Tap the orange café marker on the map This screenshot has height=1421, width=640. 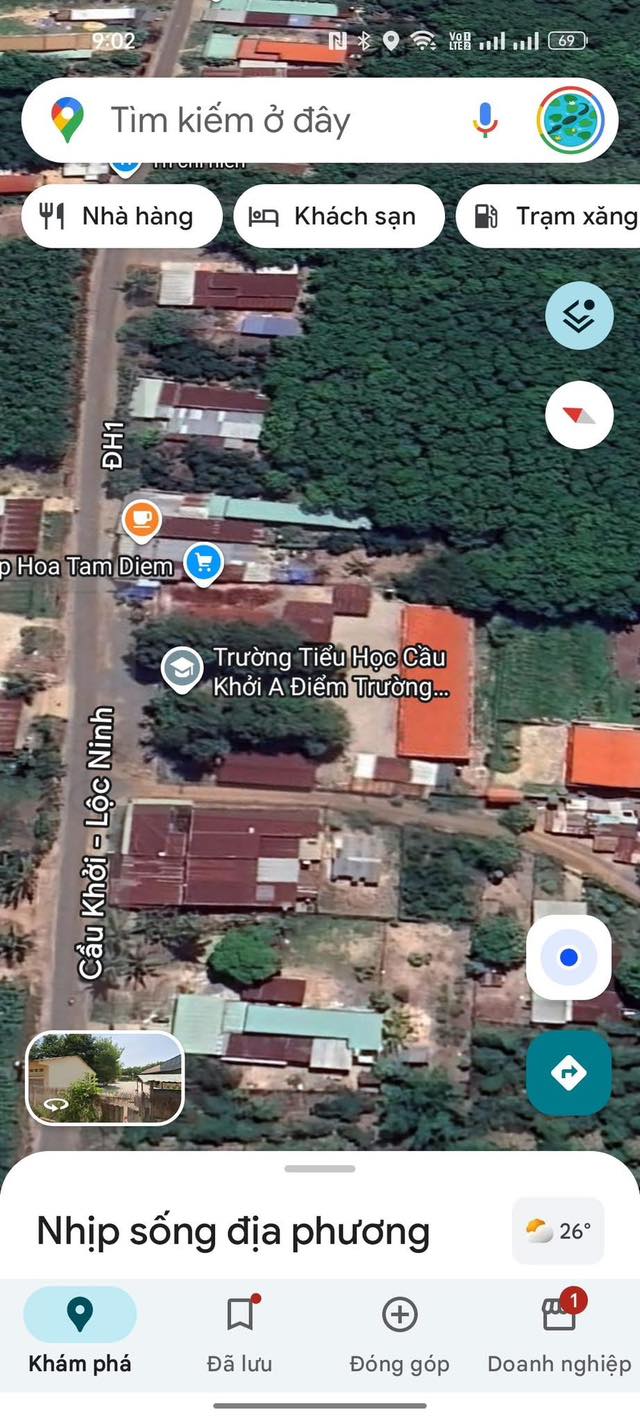click(141, 519)
